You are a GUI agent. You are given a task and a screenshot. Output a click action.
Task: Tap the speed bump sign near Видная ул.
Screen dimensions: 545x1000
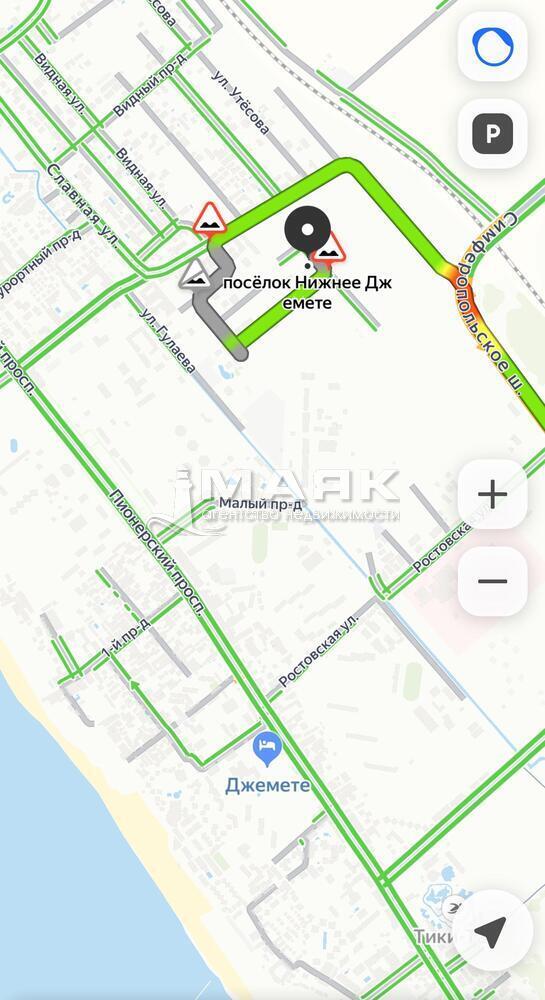pyautogui.click(x=211, y=220)
